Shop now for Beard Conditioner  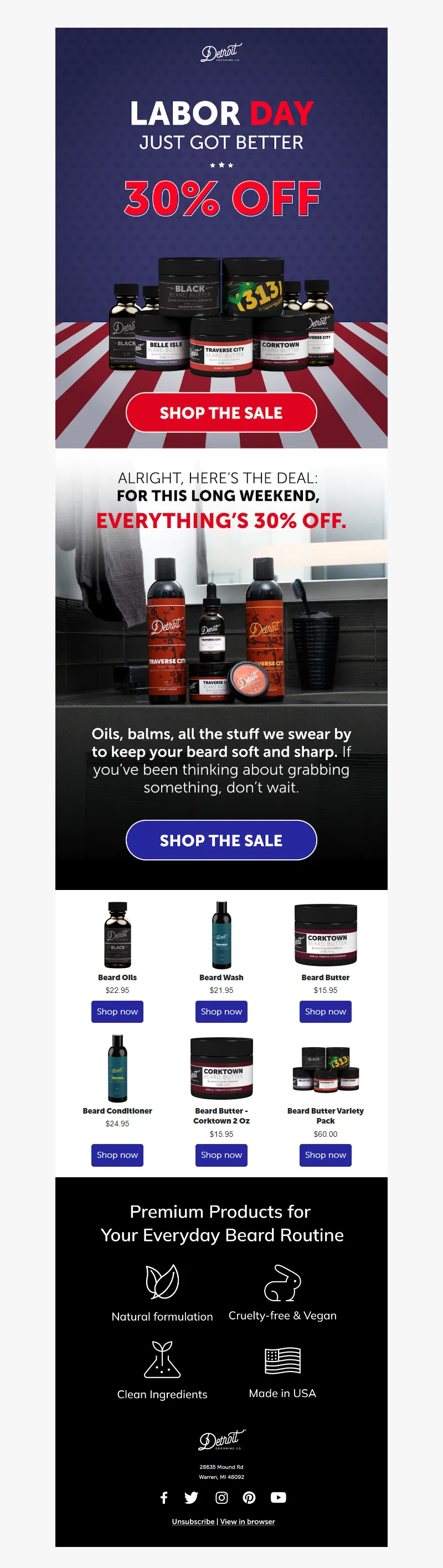117,1155
